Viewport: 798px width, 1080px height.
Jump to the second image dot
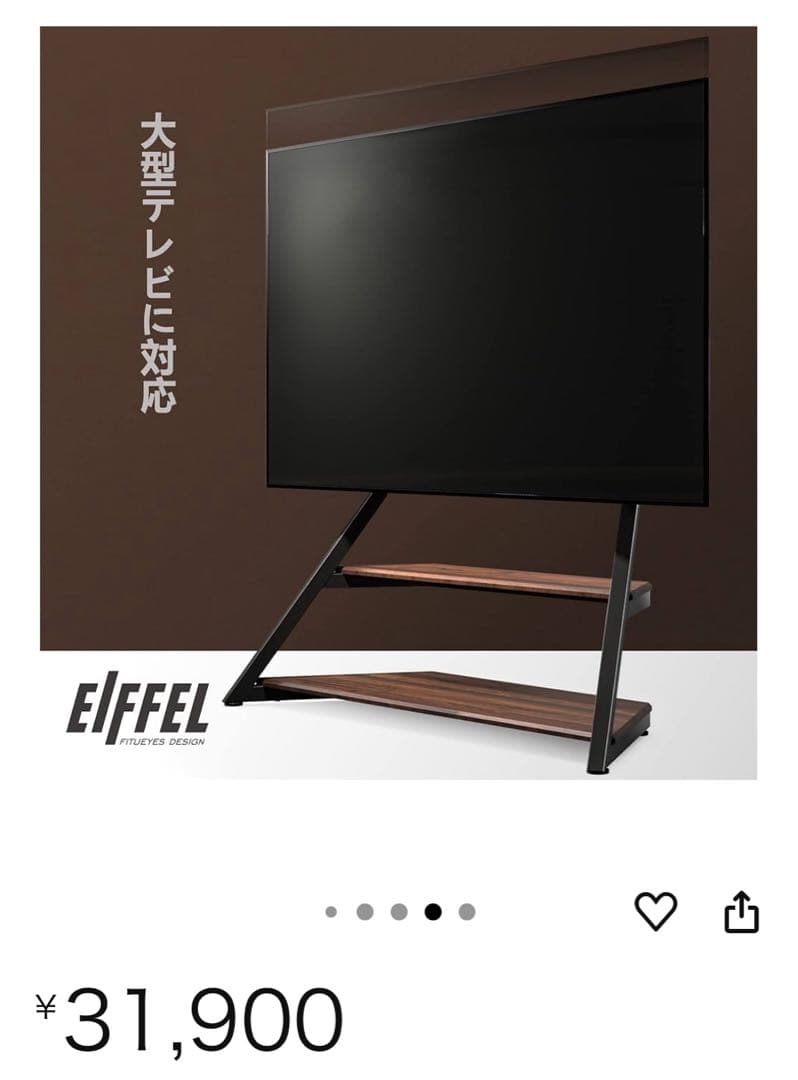[364, 910]
